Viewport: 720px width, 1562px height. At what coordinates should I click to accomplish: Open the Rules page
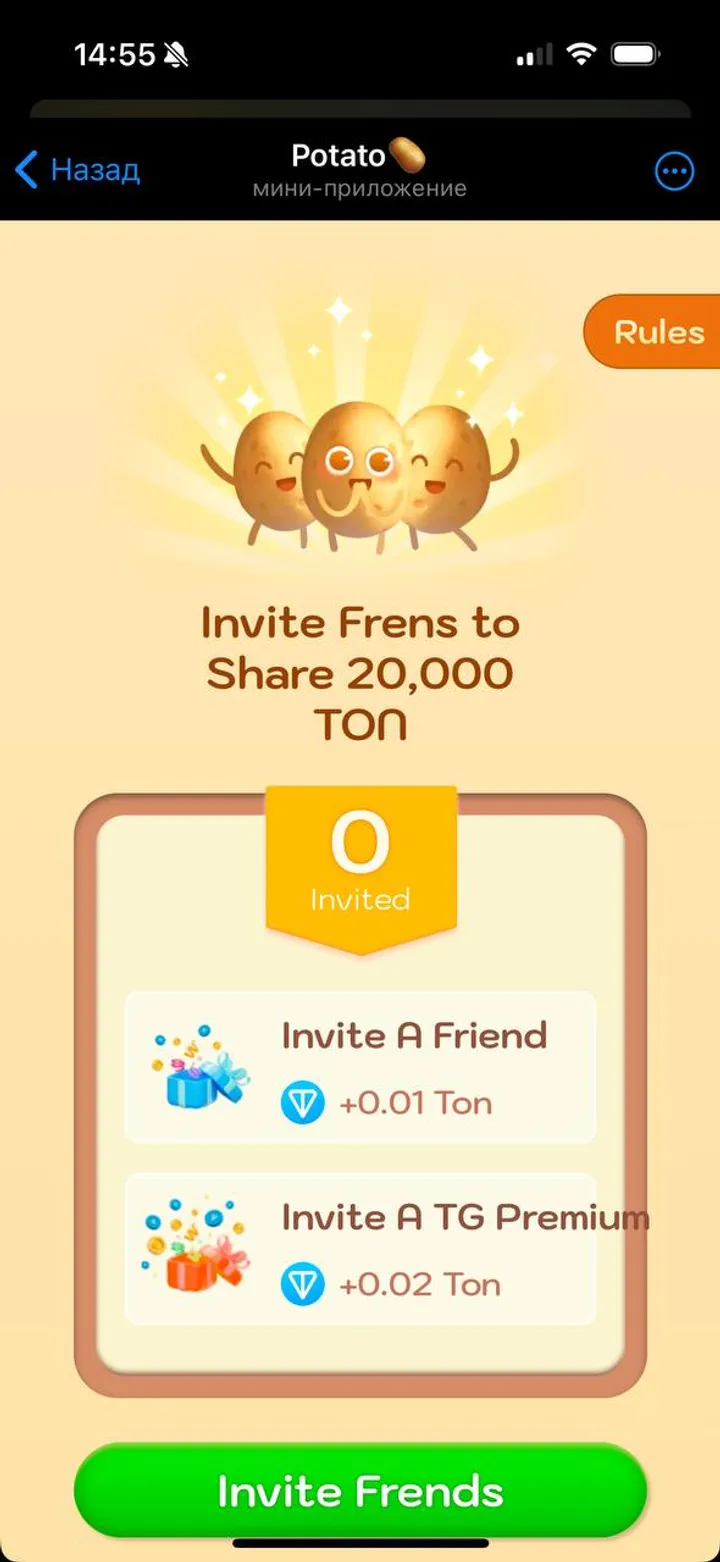tap(655, 332)
